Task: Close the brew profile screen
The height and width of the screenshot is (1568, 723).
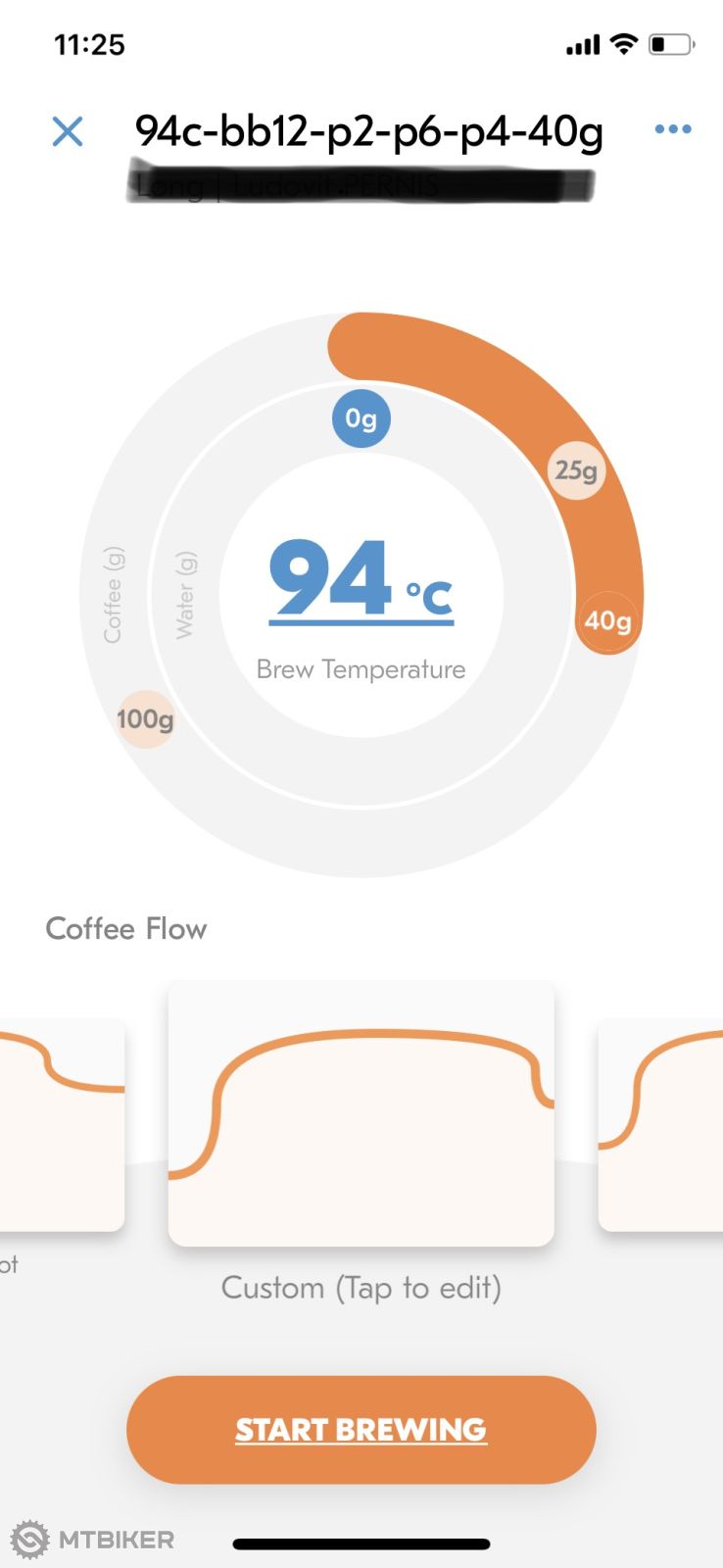Action: [68, 131]
